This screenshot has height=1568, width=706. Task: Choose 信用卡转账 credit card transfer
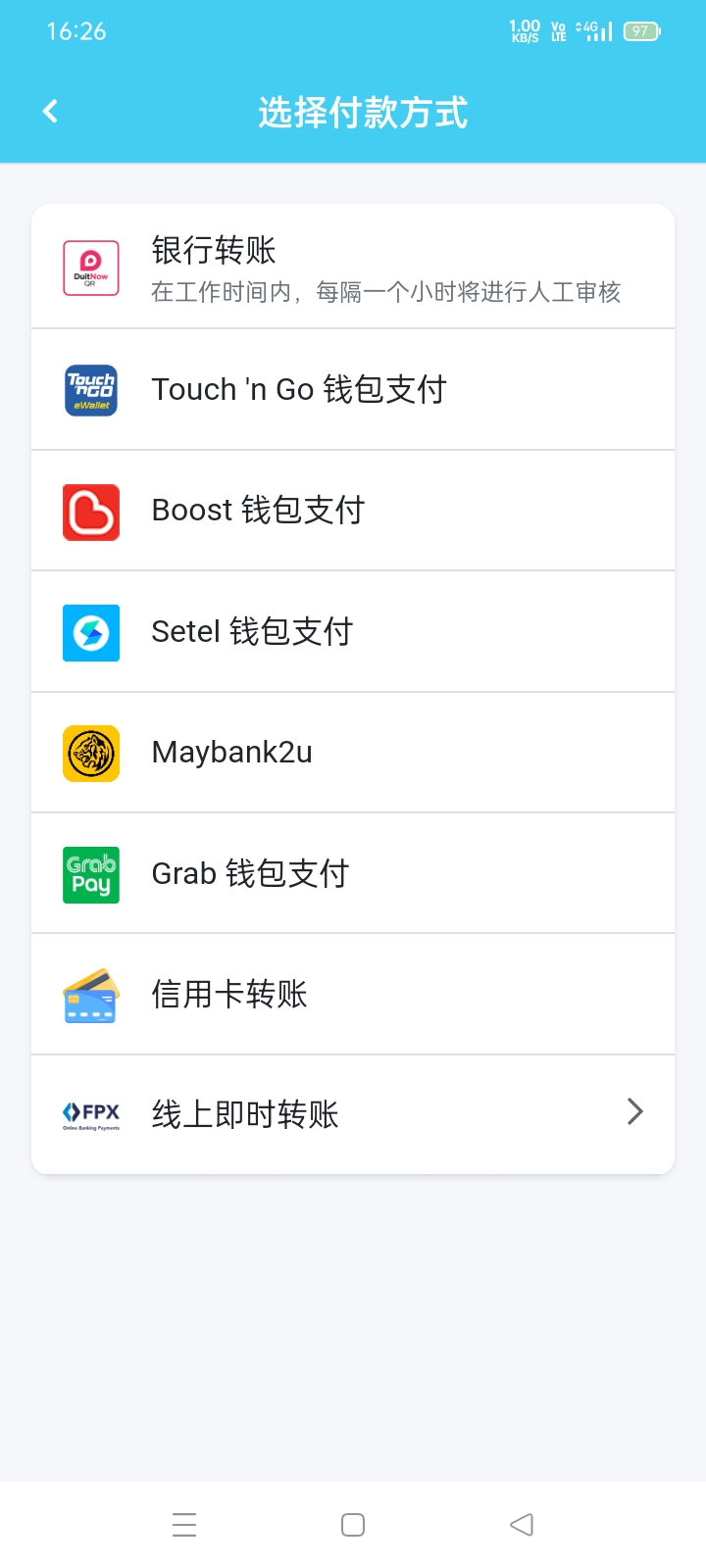(353, 995)
